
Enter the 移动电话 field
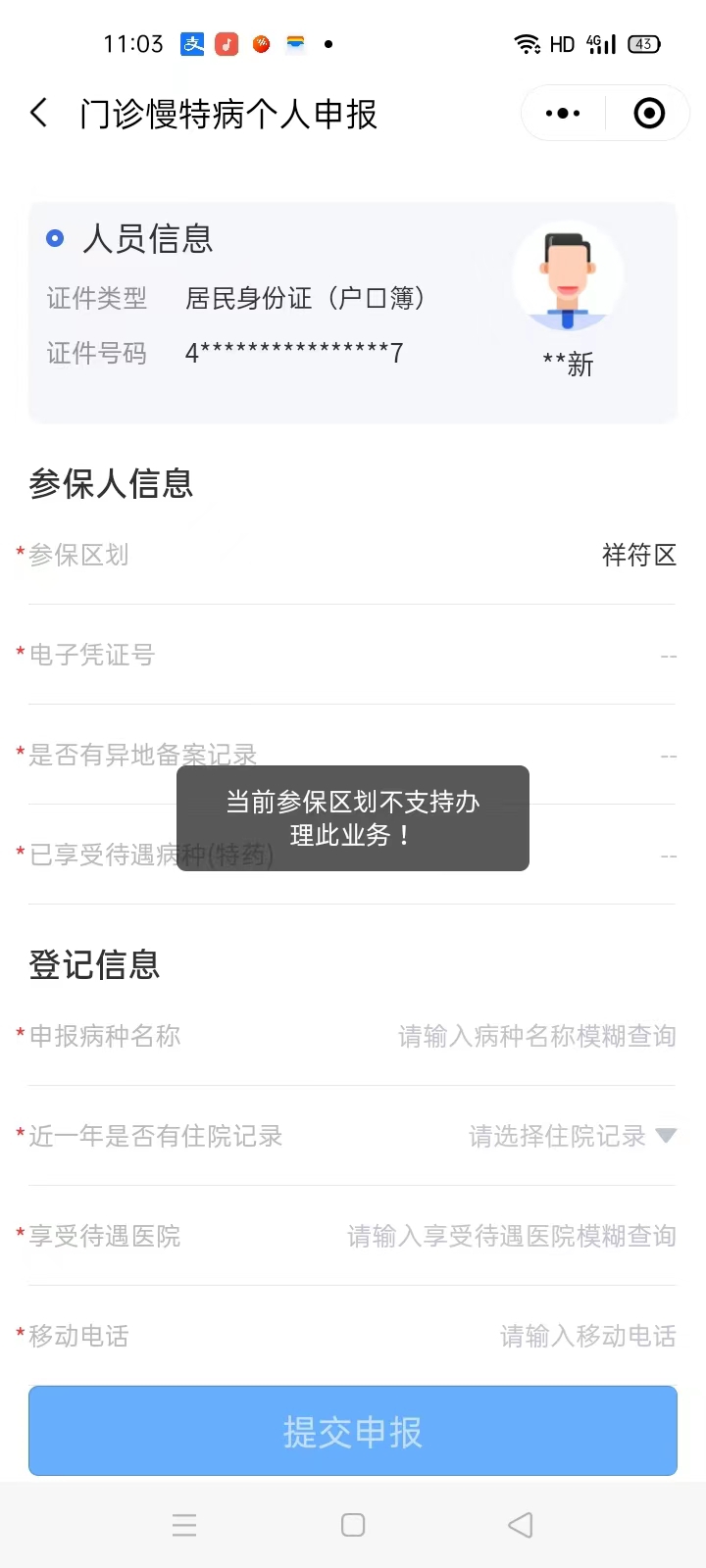pyautogui.click(x=586, y=1337)
